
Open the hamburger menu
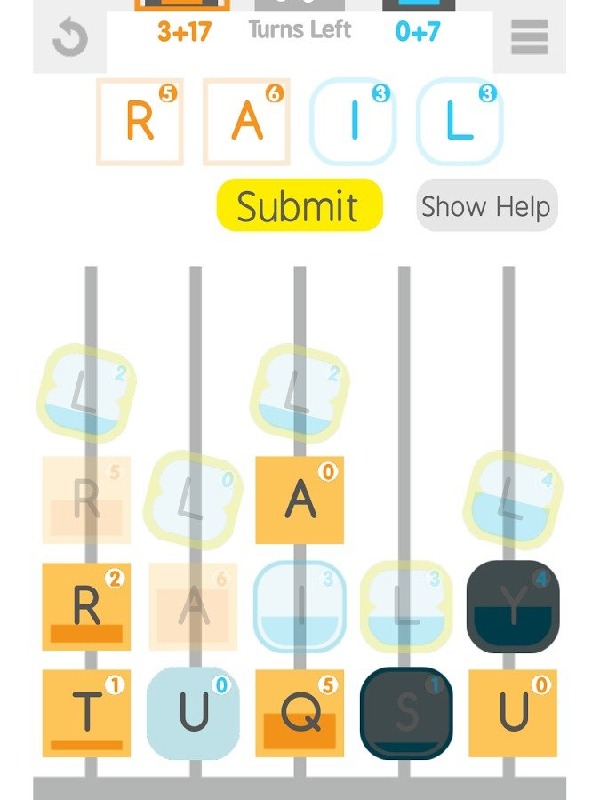529,39
